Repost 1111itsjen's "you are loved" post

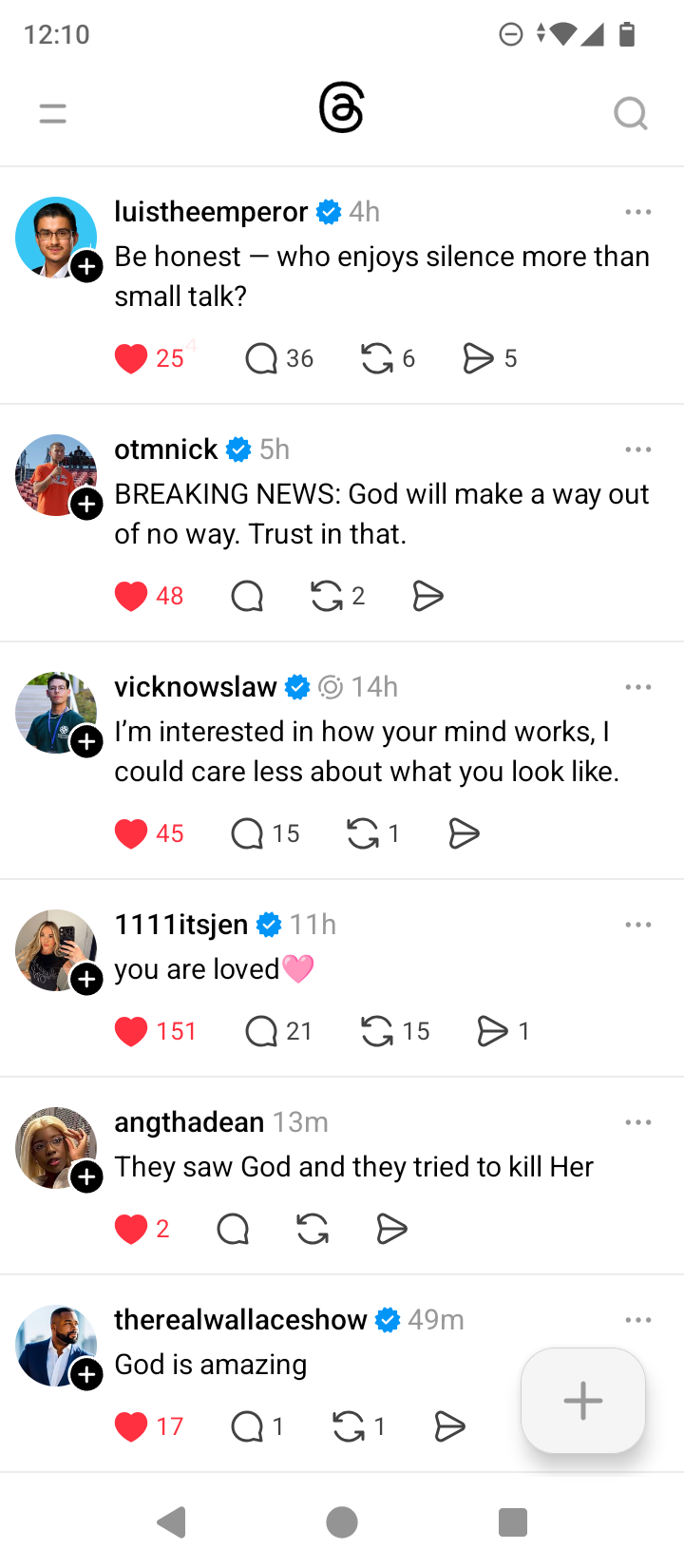pos(377,1031)
